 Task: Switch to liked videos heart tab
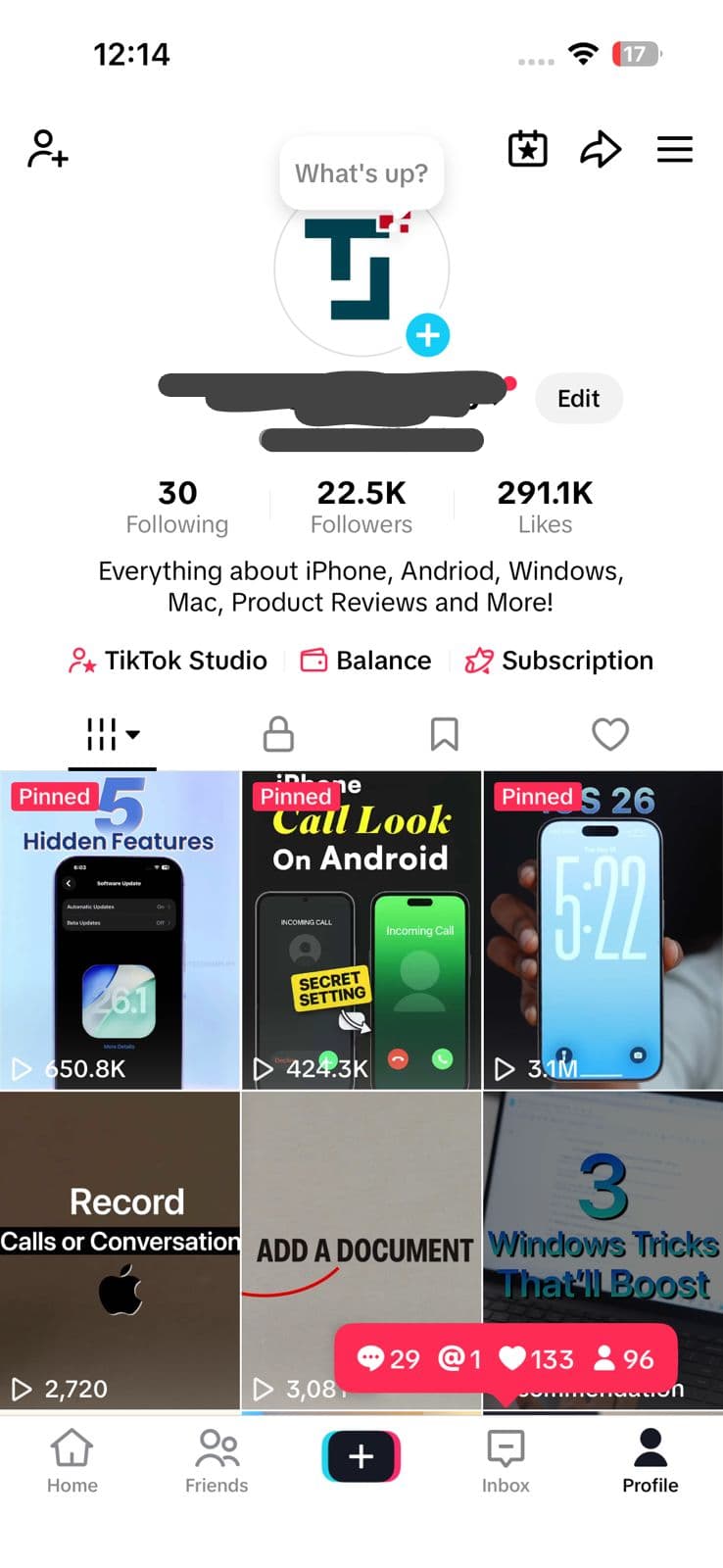tap(609, 734)
